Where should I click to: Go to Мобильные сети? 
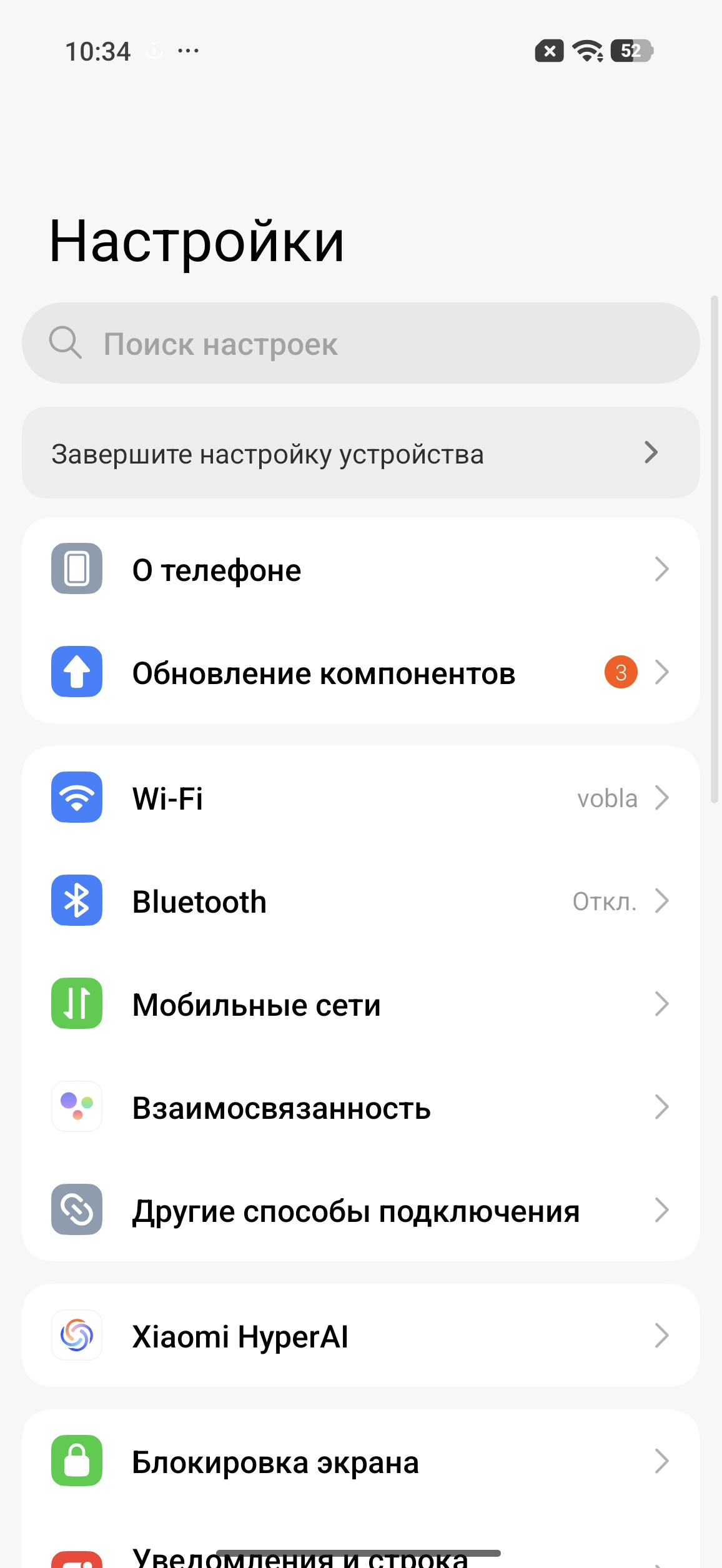361,1004
